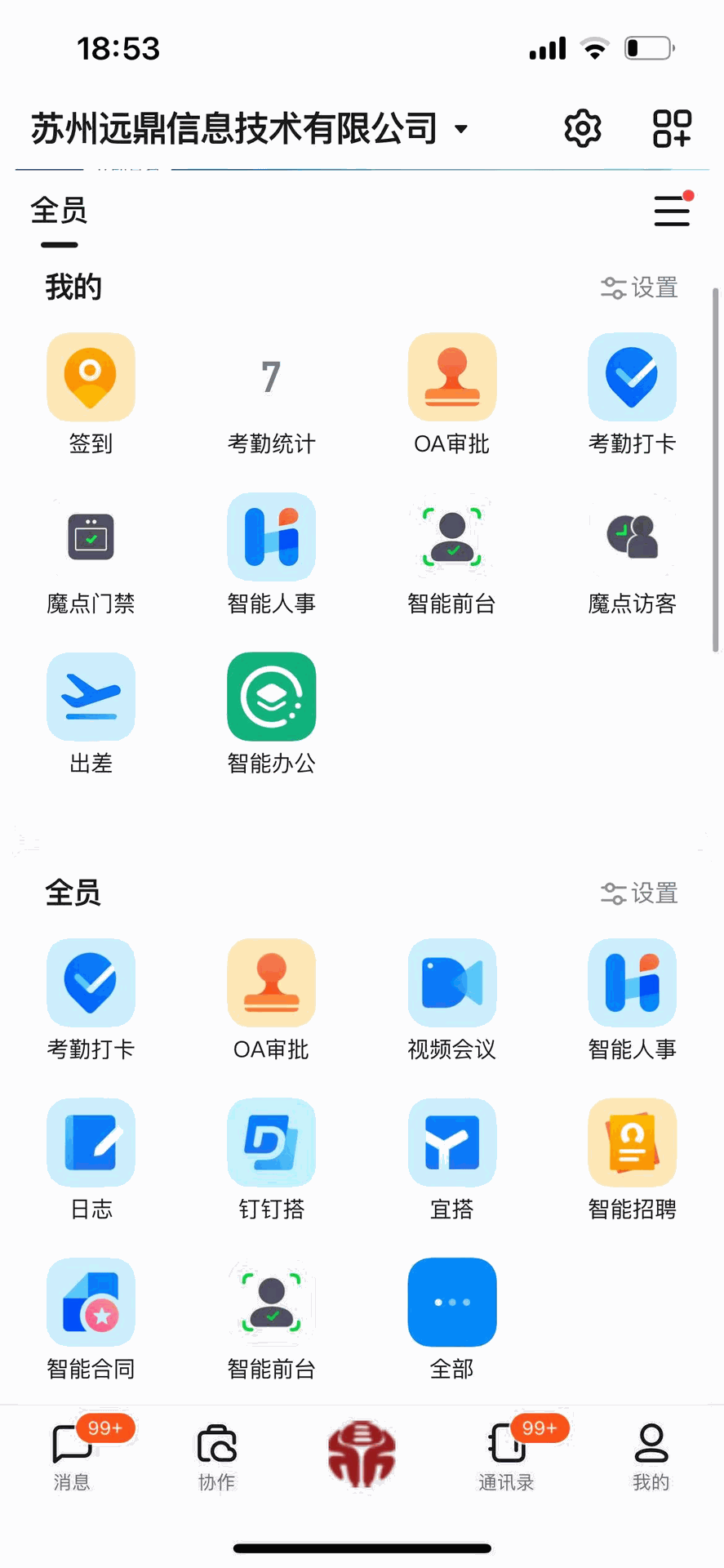Open 设置 in the 我的 section
The image size is (724, 1568).
[x=639, y=287]
